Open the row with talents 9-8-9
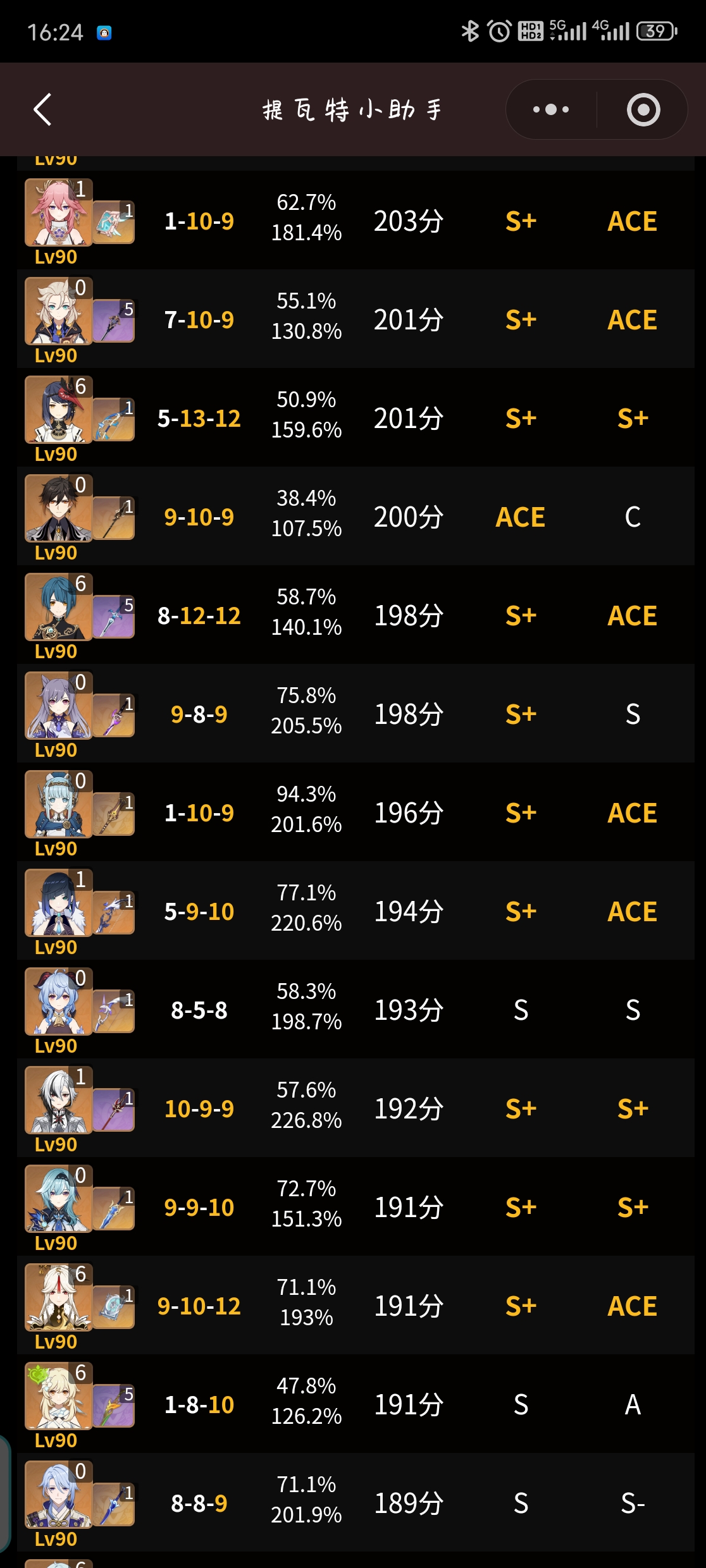The height and width of the screenshot is (1568, 706). pos(356,714)
